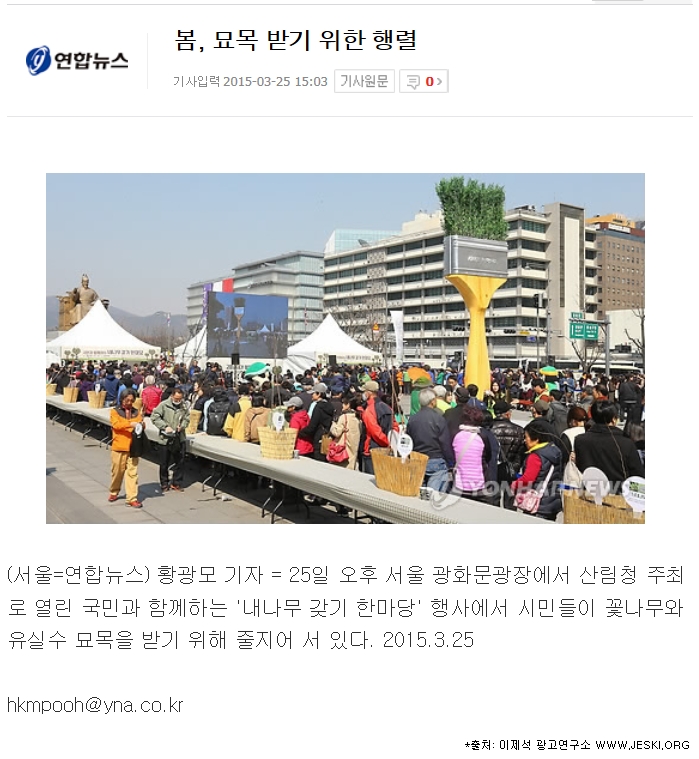The height and width of the screenshot is (759, 699).
Task: Enlarge the Gwanghwamun seedling event photo
Action: click(x=345, y=348)
